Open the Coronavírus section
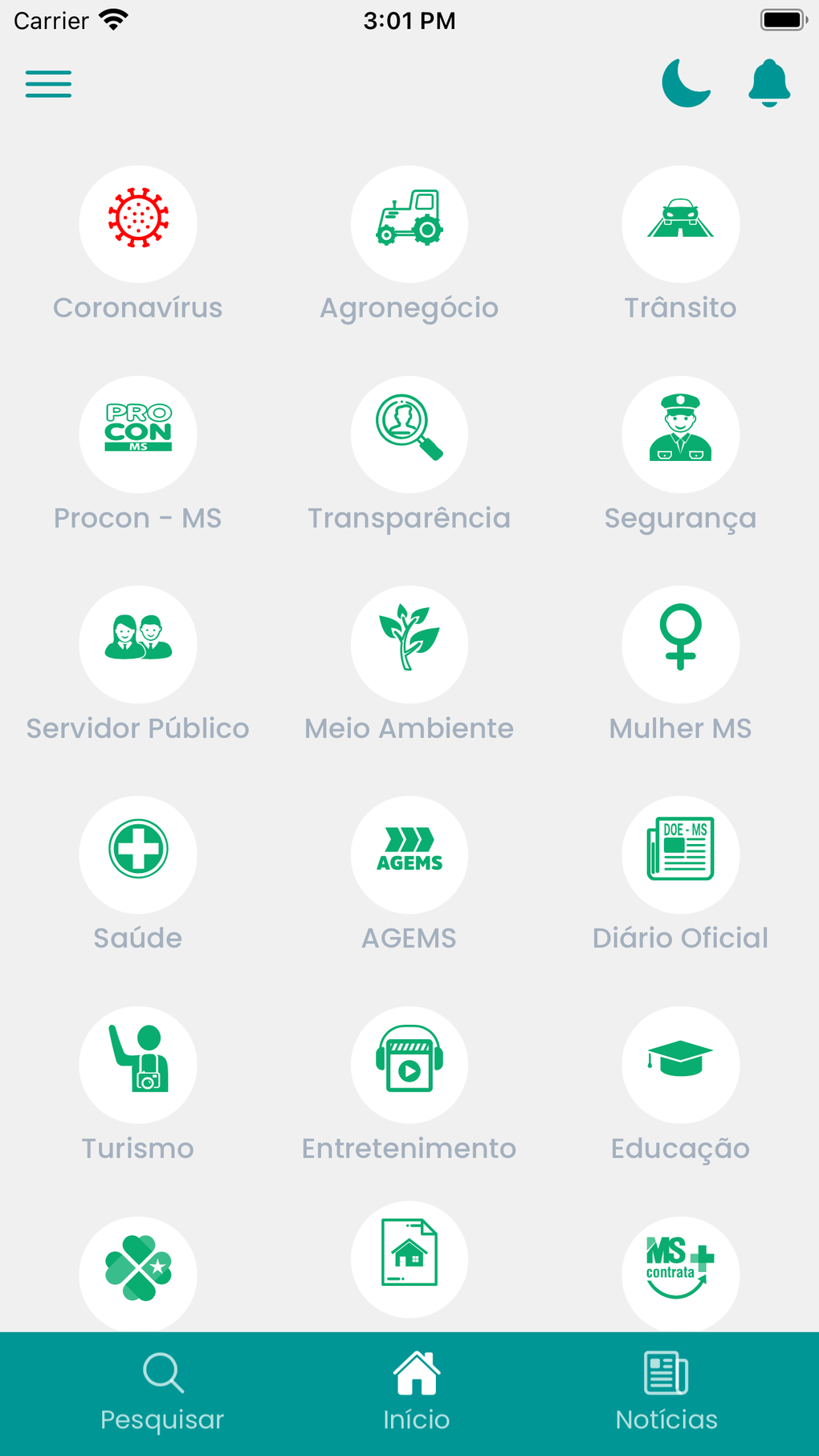 point(137,223)
